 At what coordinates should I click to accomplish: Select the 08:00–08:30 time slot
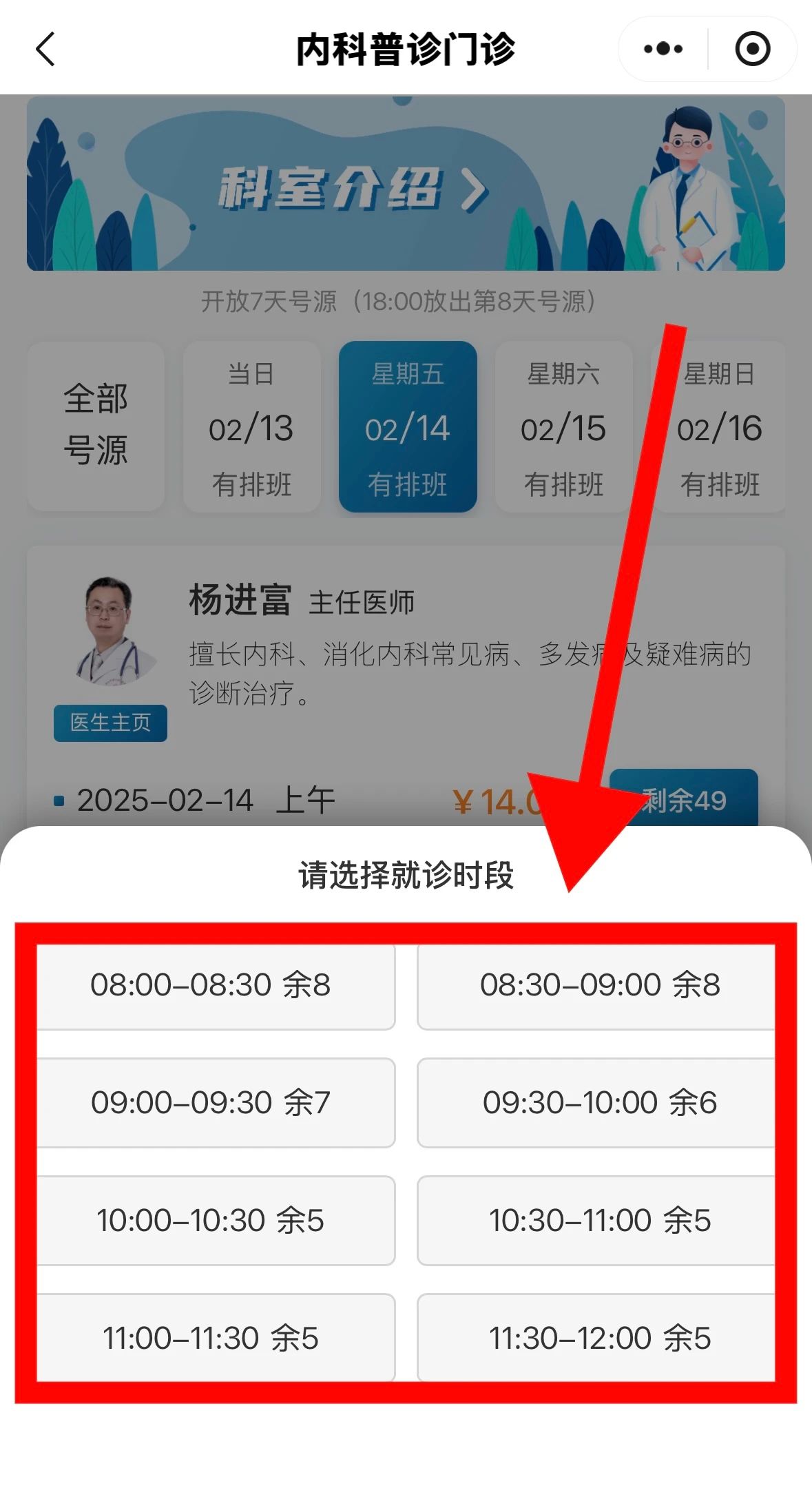point(211,985)
